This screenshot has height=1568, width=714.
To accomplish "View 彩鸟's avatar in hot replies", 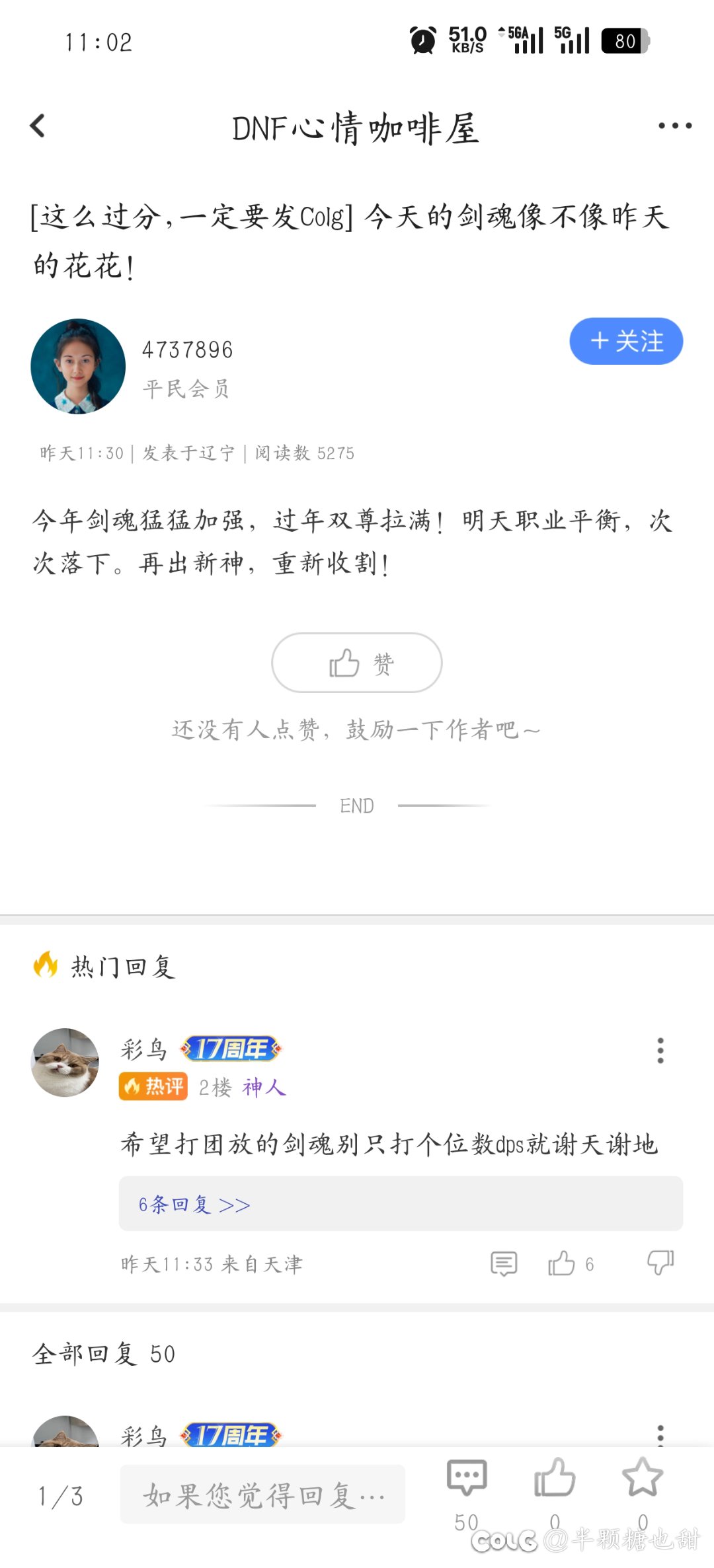I will point(65,1062).
